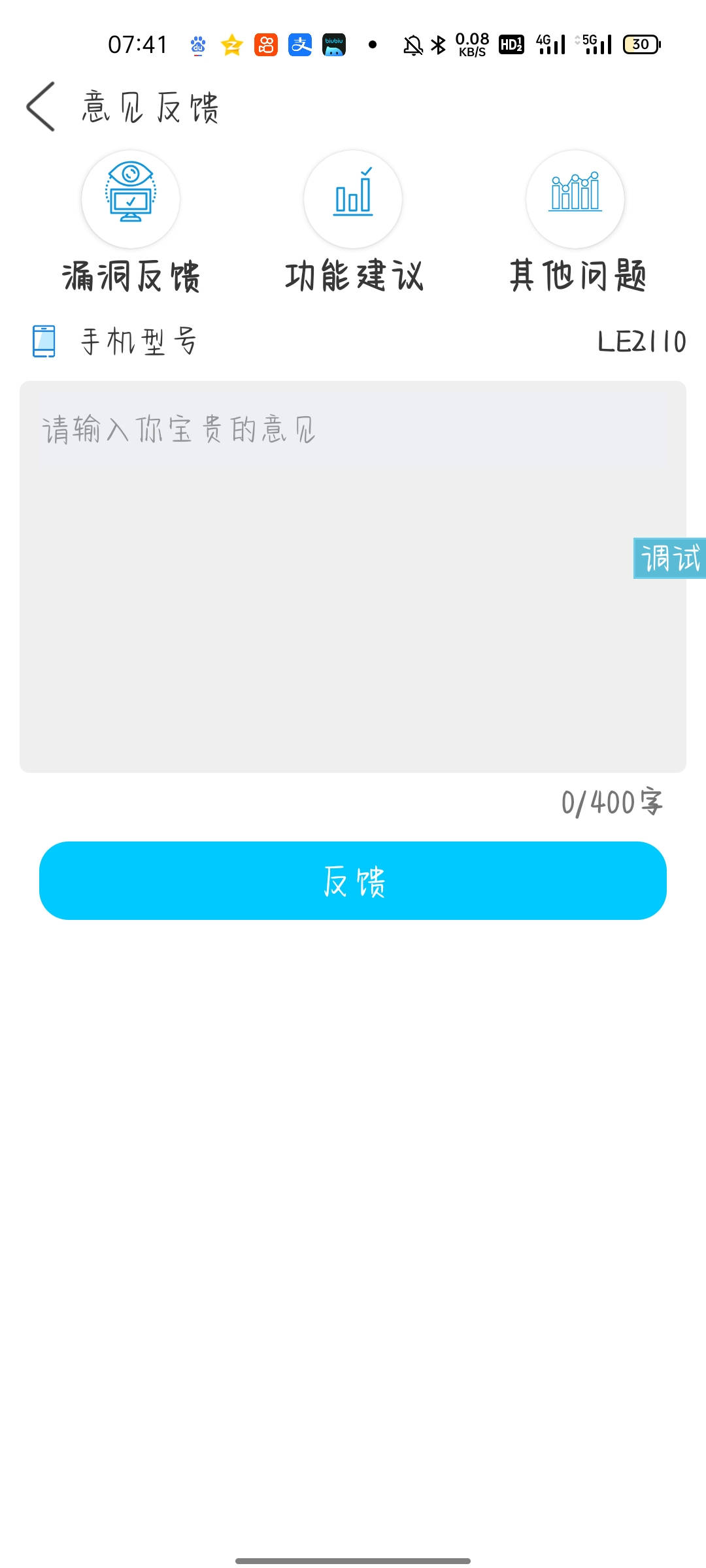Open the floating 调试 debug button
706x1568 pixels.
(669, 559)
